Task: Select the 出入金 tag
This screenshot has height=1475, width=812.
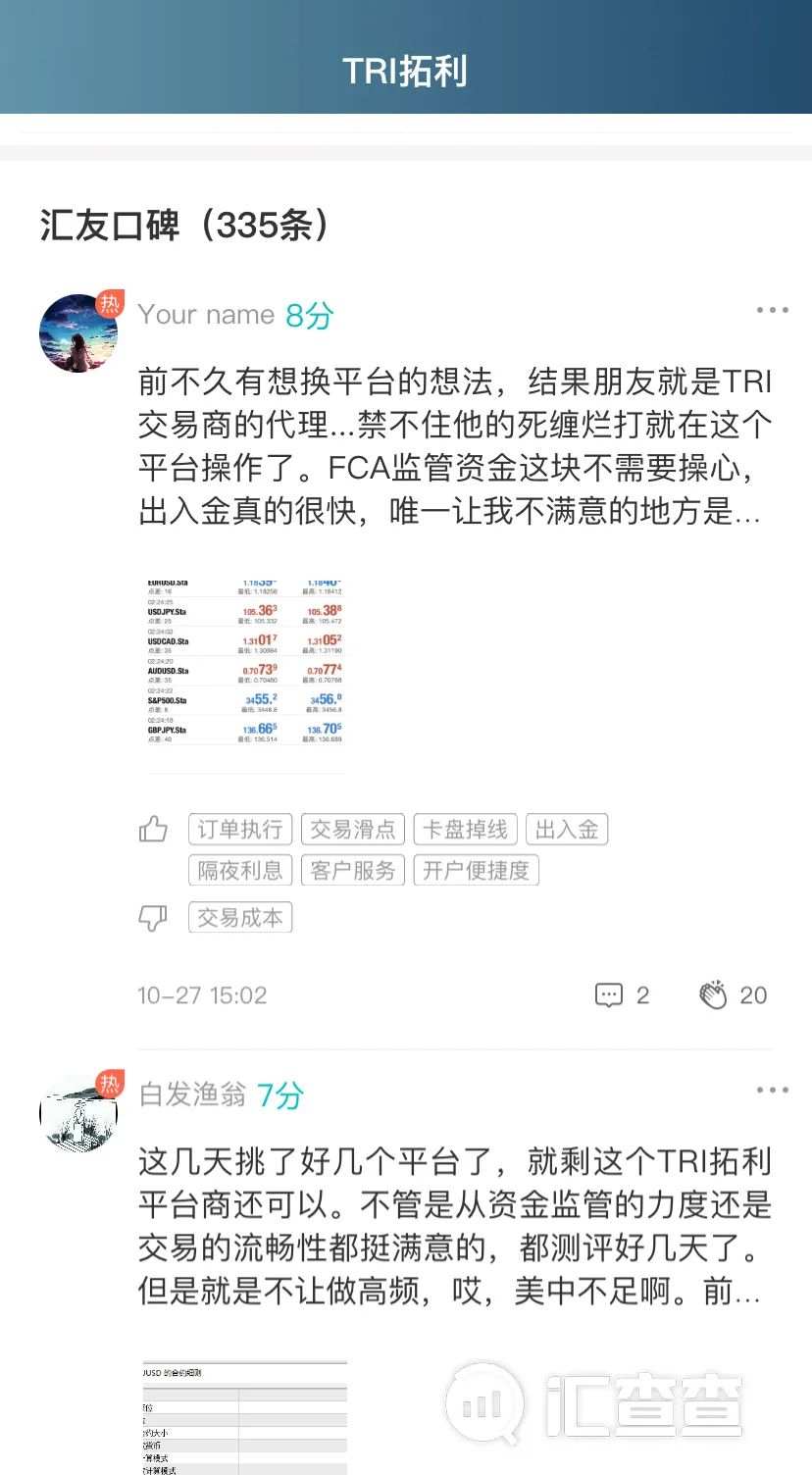Action: 567,830
